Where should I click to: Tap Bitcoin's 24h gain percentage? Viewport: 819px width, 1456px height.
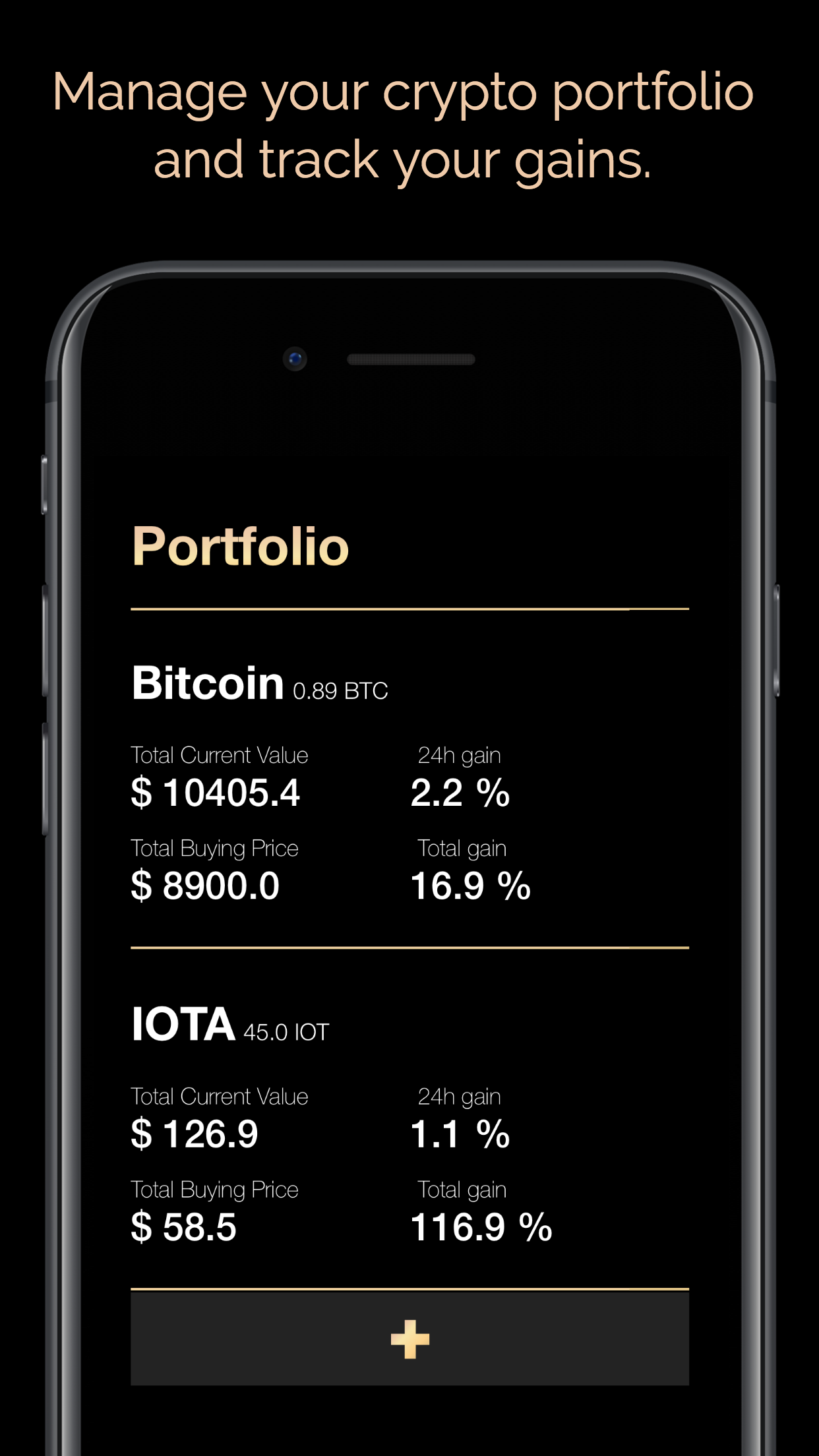coord(460,794)
